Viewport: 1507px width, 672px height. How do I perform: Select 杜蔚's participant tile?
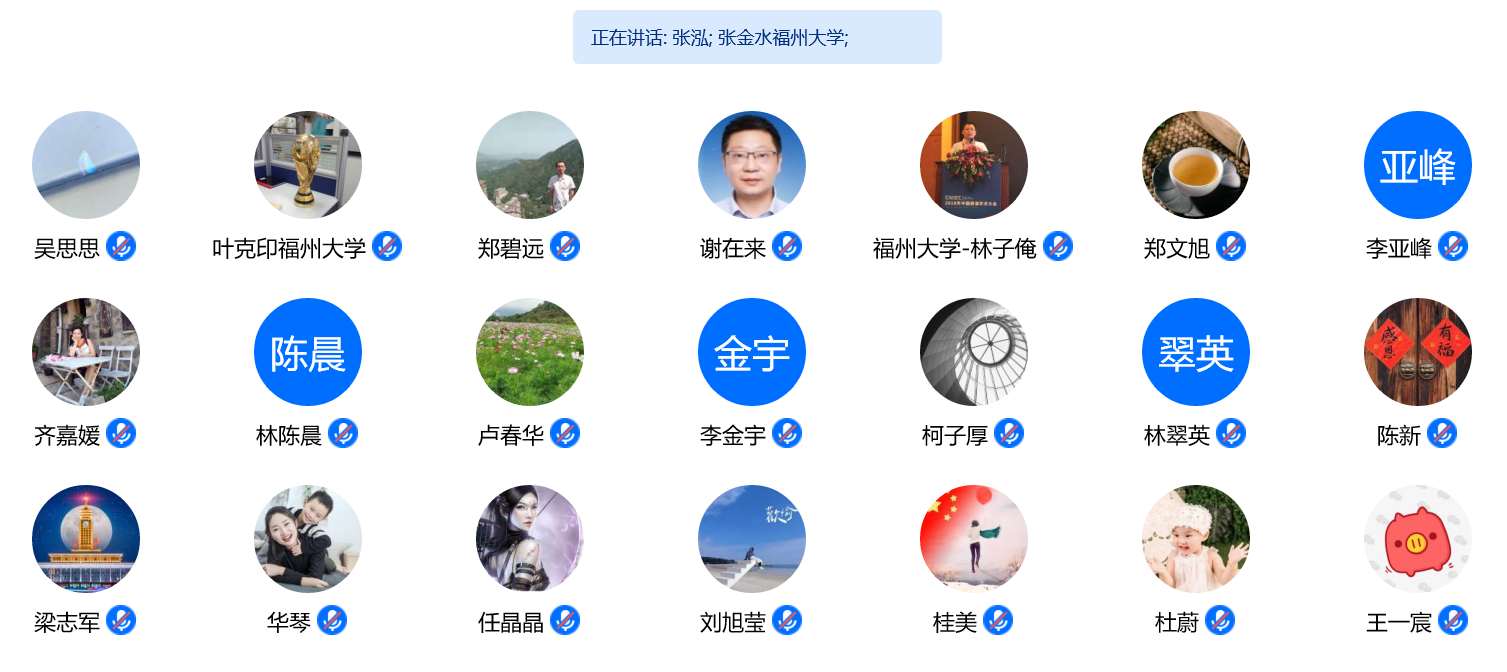pos(1196,539)
